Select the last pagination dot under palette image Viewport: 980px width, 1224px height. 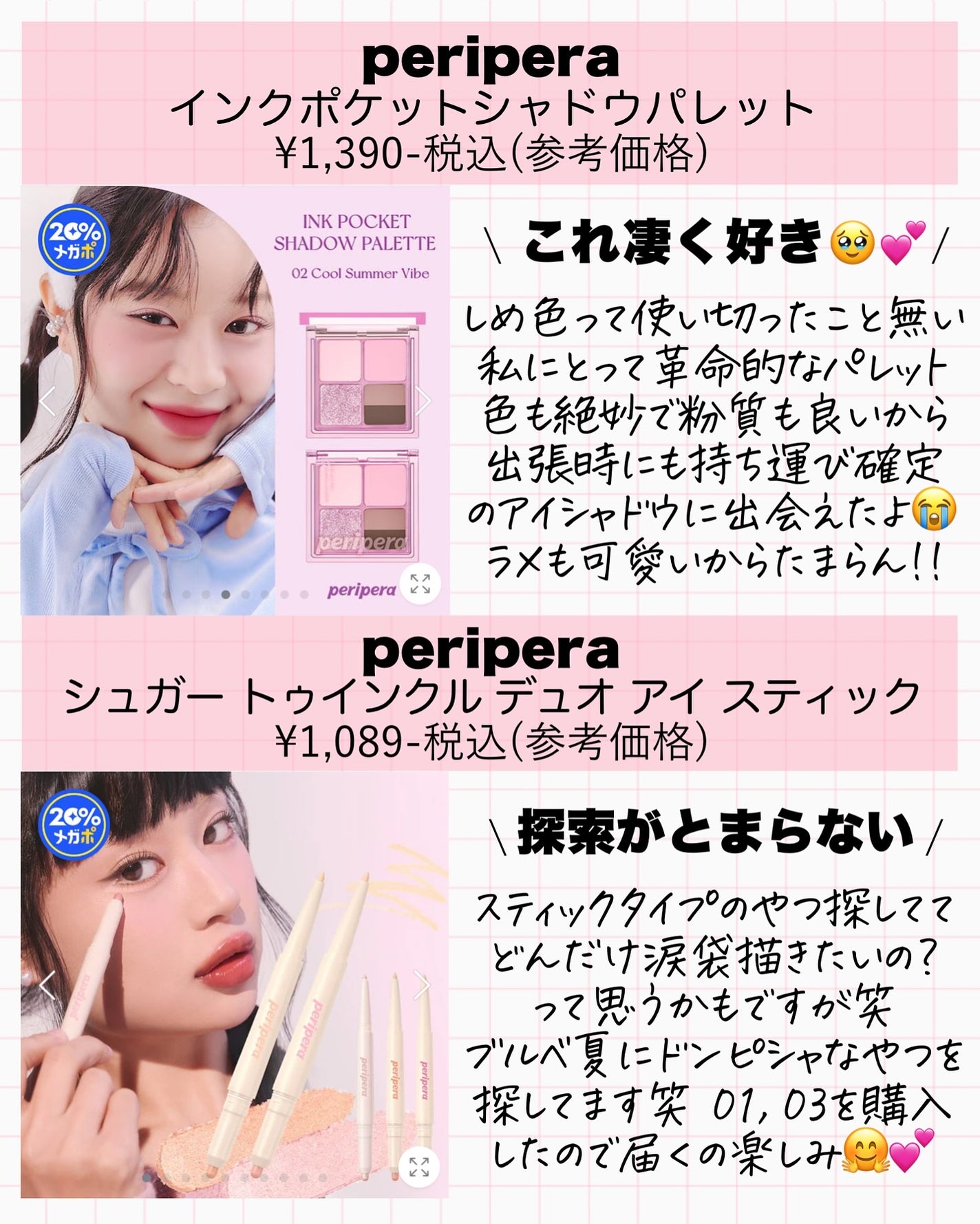305,596
